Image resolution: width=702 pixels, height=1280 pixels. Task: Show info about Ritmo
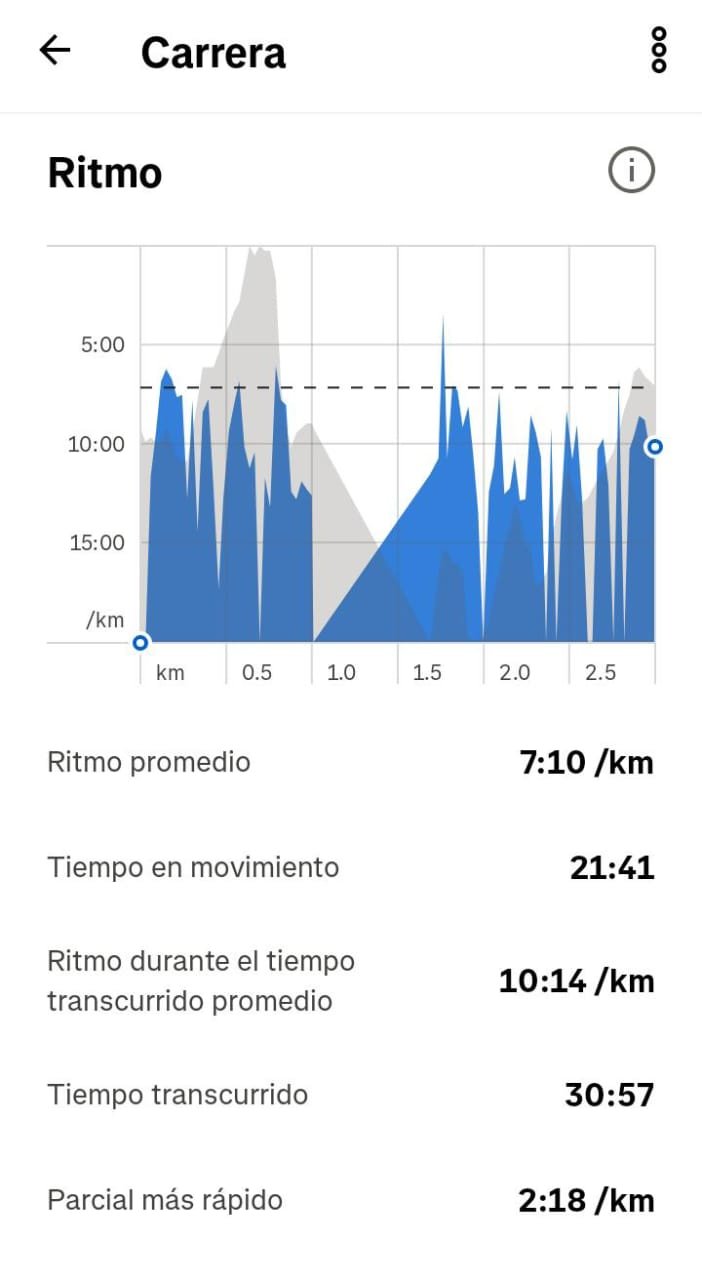click(x=631, y=171)
